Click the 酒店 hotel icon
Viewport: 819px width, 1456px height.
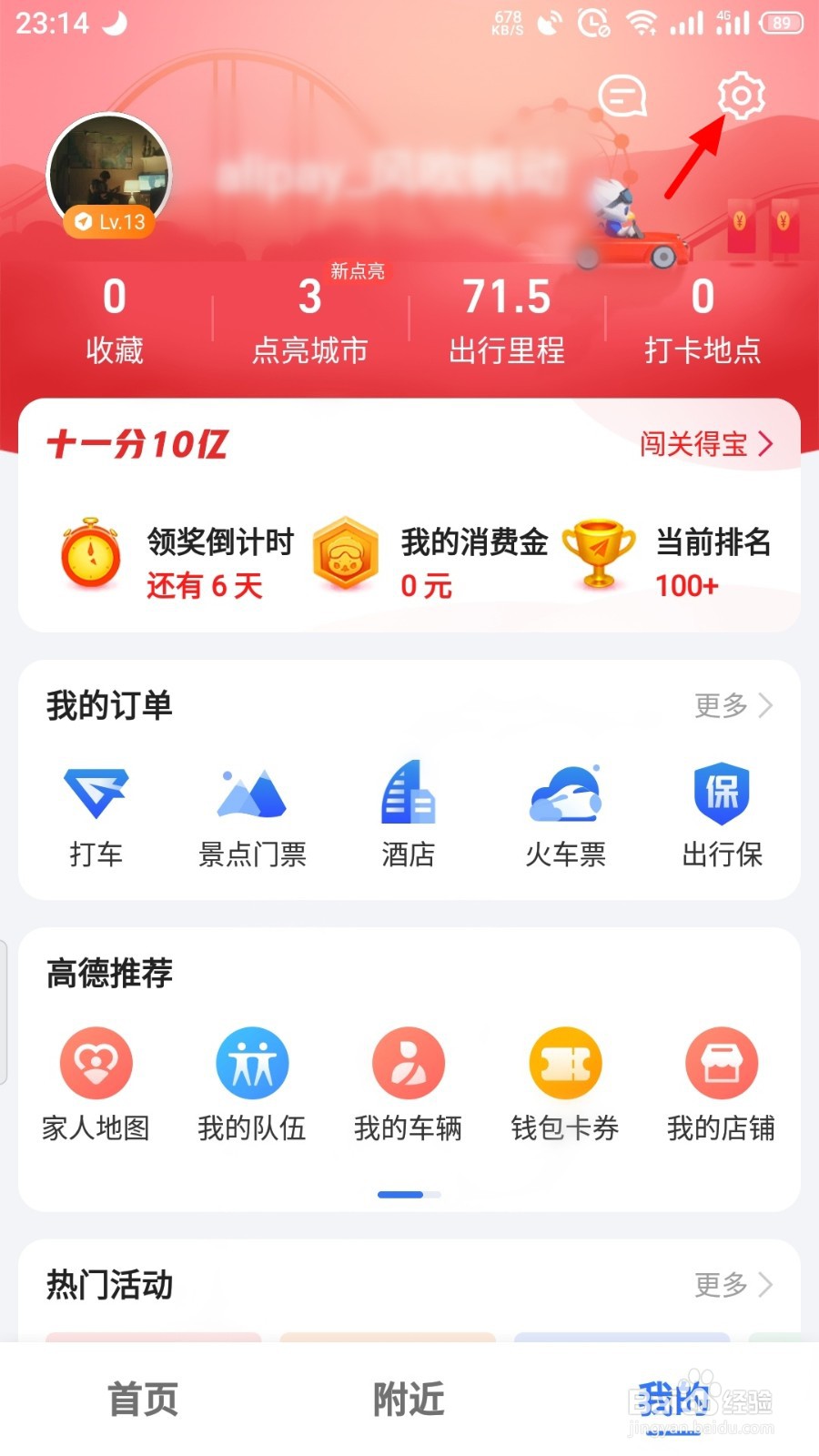tap(409, 810)
